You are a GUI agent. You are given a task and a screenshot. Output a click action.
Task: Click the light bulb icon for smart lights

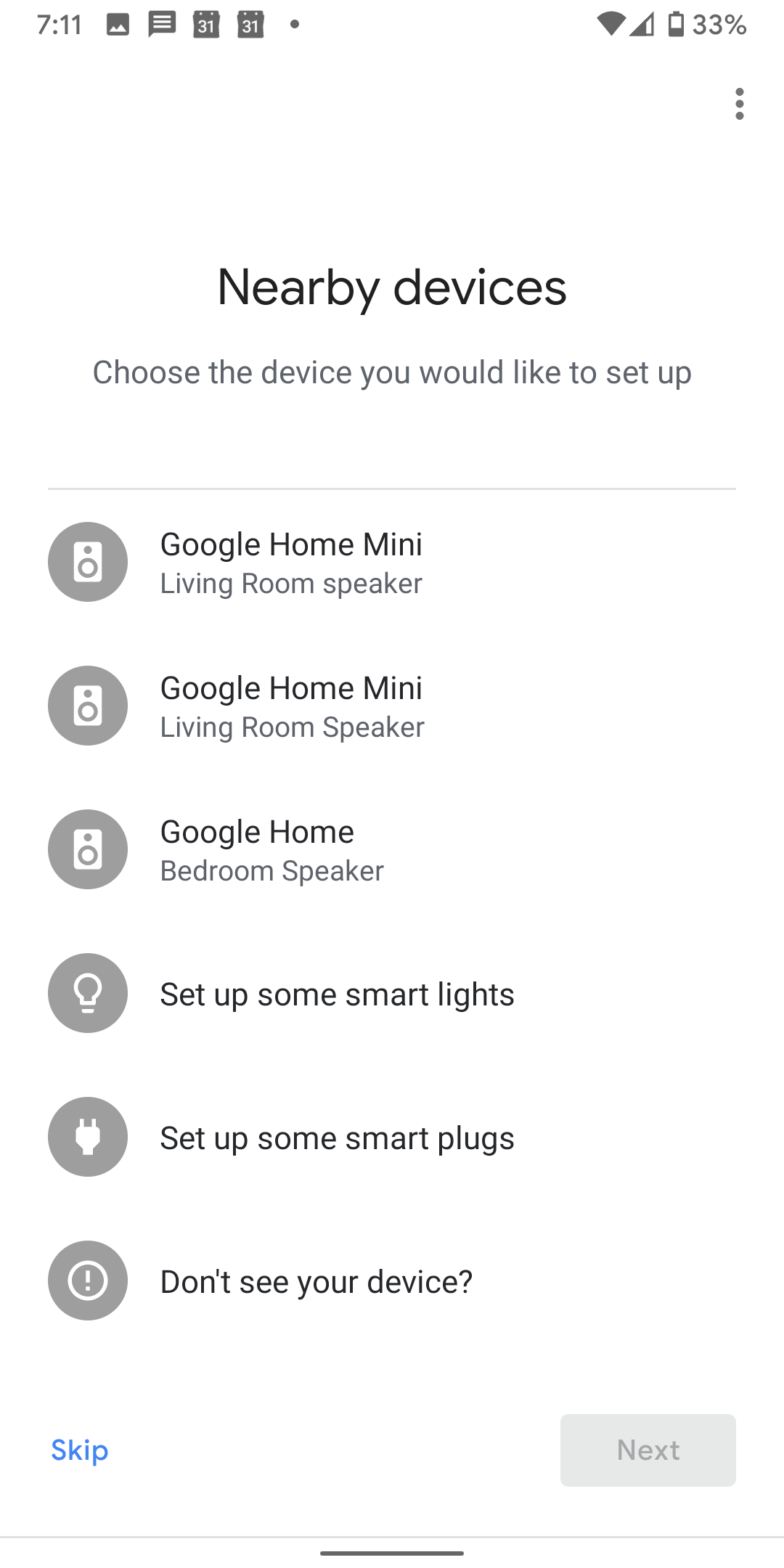[x=87, y=993]
